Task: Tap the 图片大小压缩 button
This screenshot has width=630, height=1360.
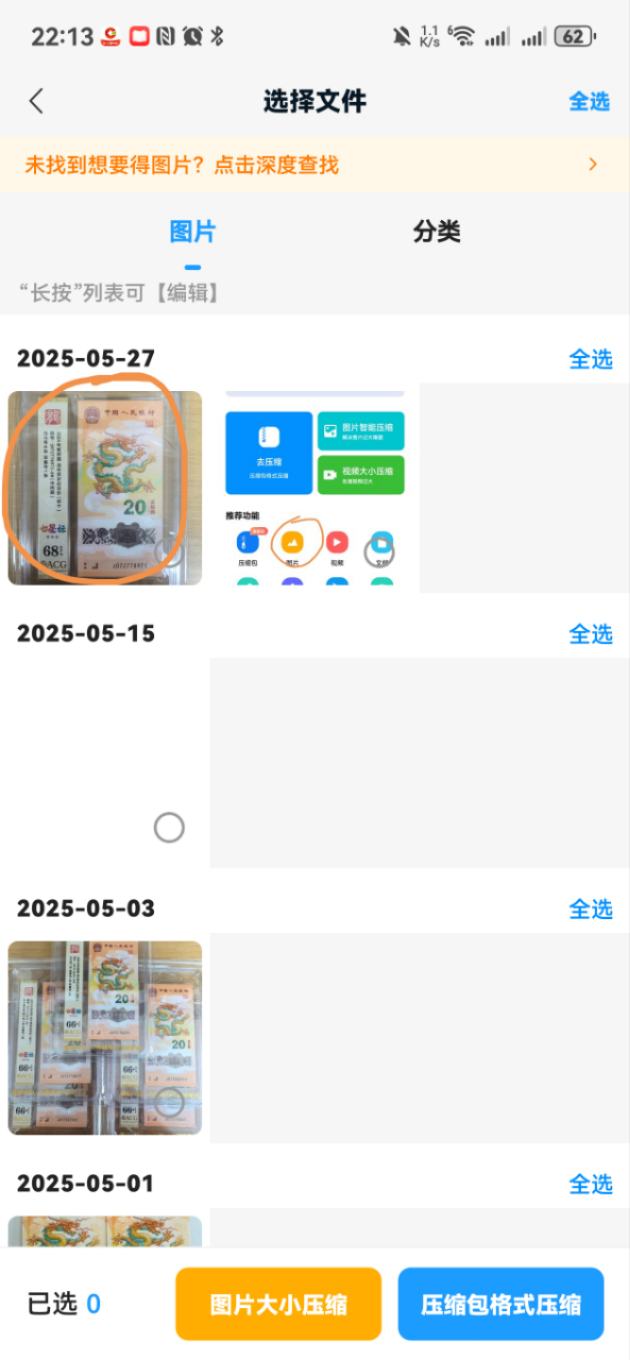Action: tap(278, 1304)
